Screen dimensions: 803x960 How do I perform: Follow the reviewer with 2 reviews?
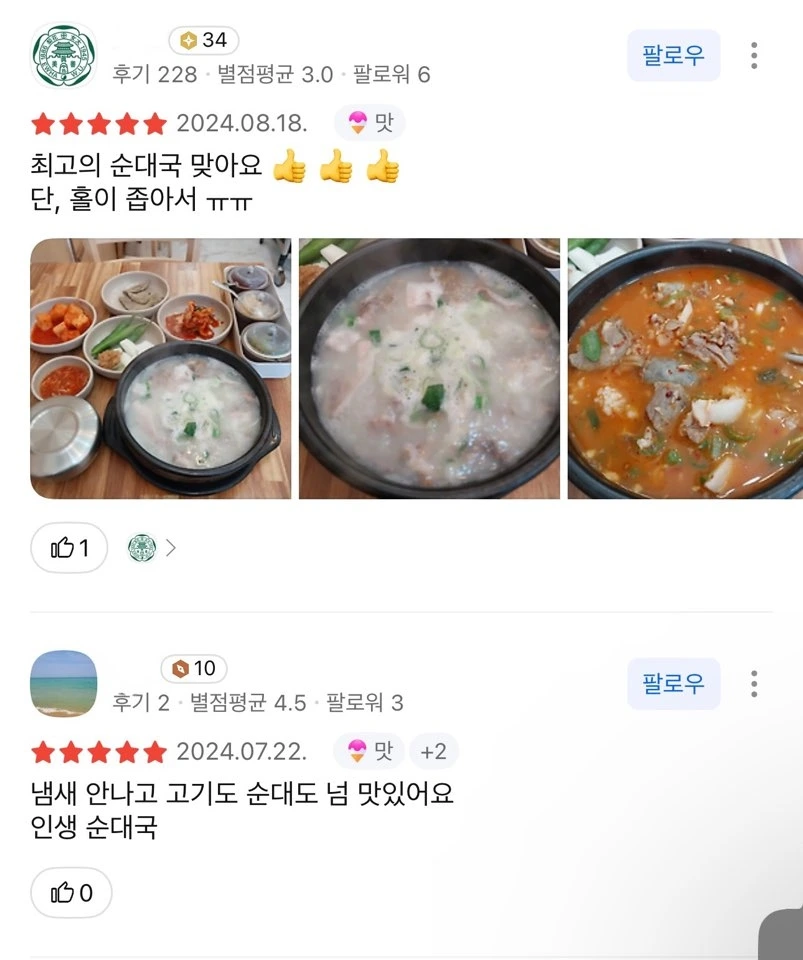coord(673,684)
